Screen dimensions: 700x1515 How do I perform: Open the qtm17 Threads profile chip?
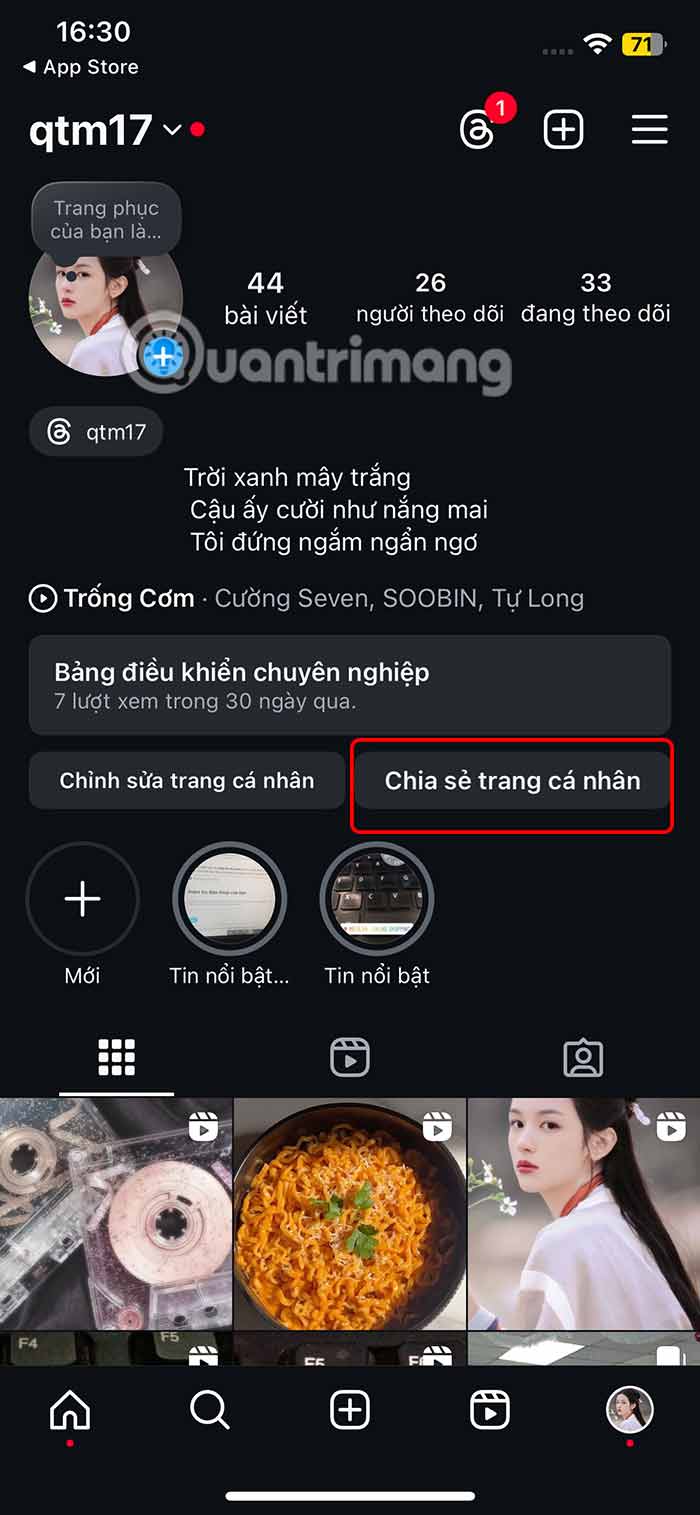[97, 432]
